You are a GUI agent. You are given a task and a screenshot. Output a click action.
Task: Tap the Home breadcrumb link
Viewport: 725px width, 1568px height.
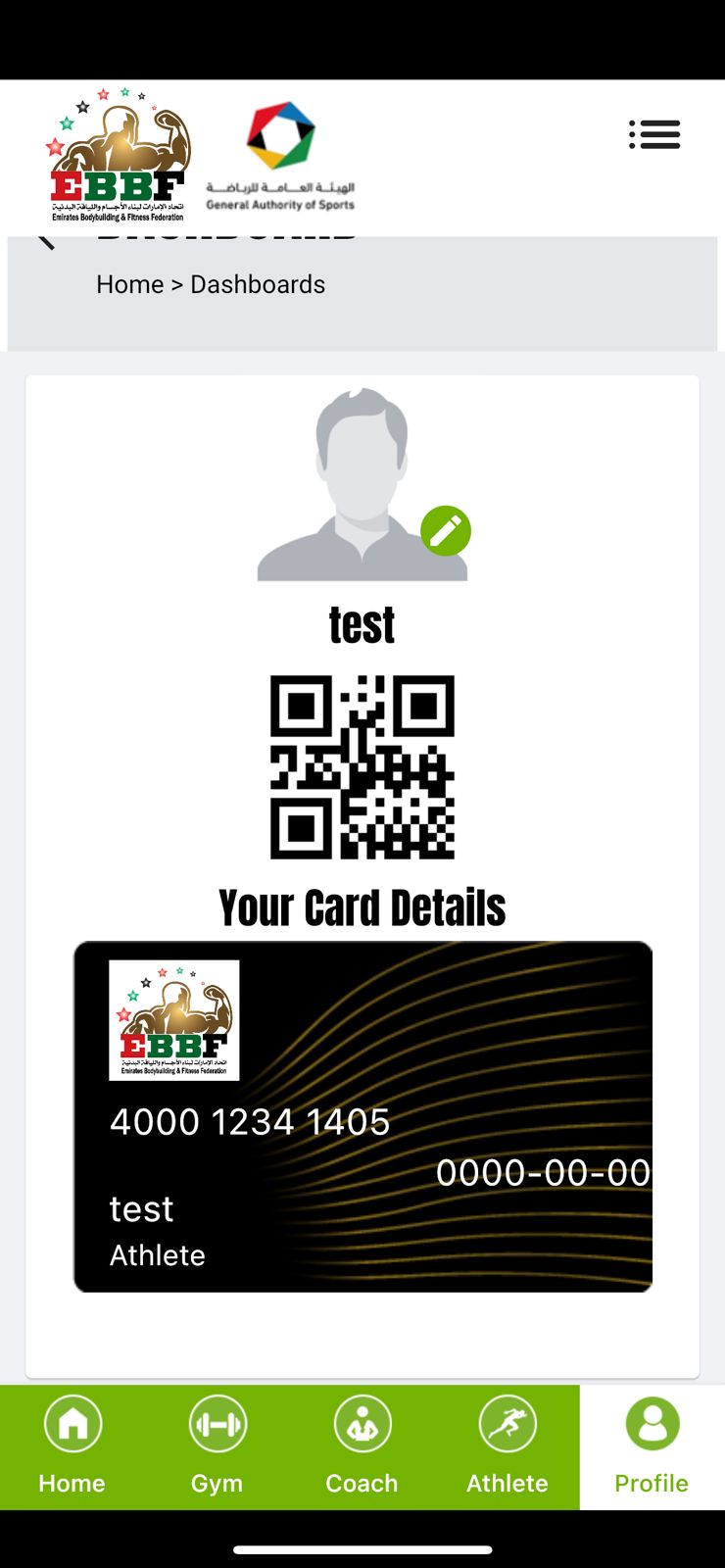[129, 284]
